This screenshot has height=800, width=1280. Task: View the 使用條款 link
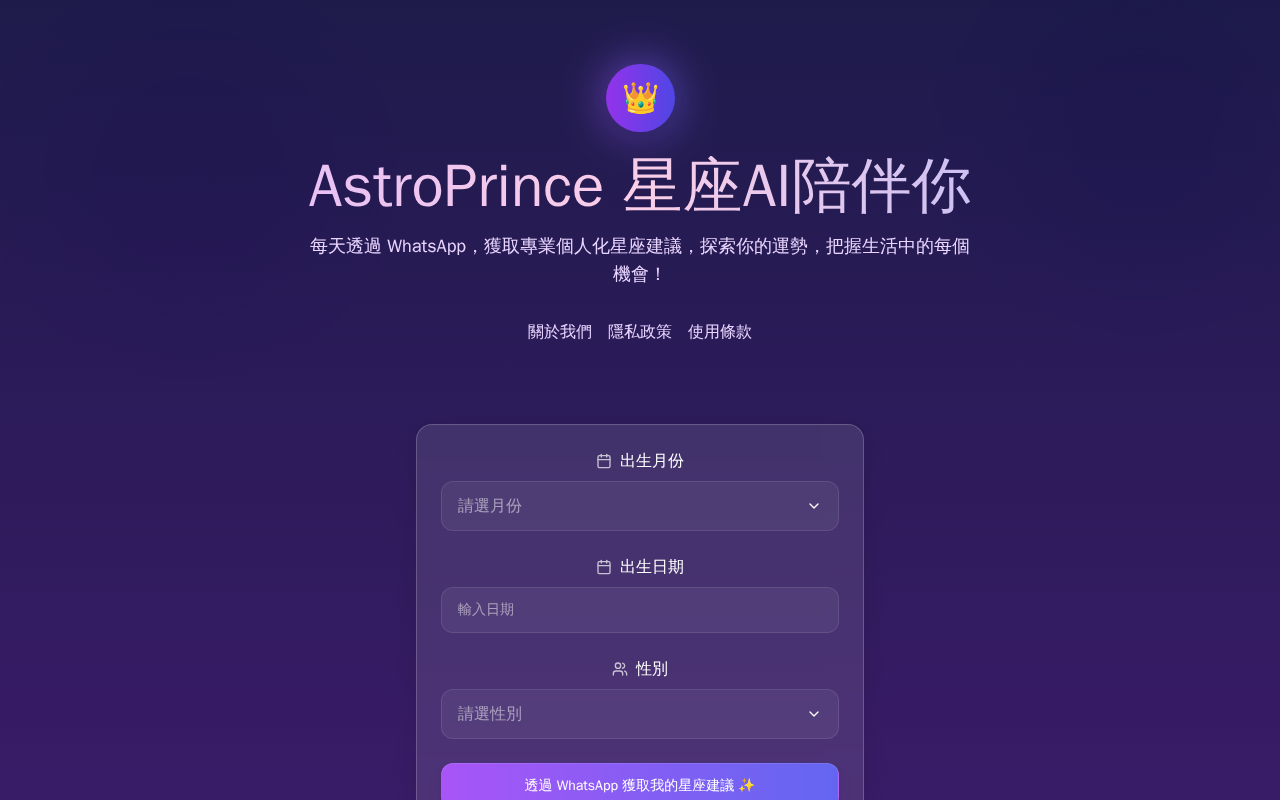(x=719, y=332)
